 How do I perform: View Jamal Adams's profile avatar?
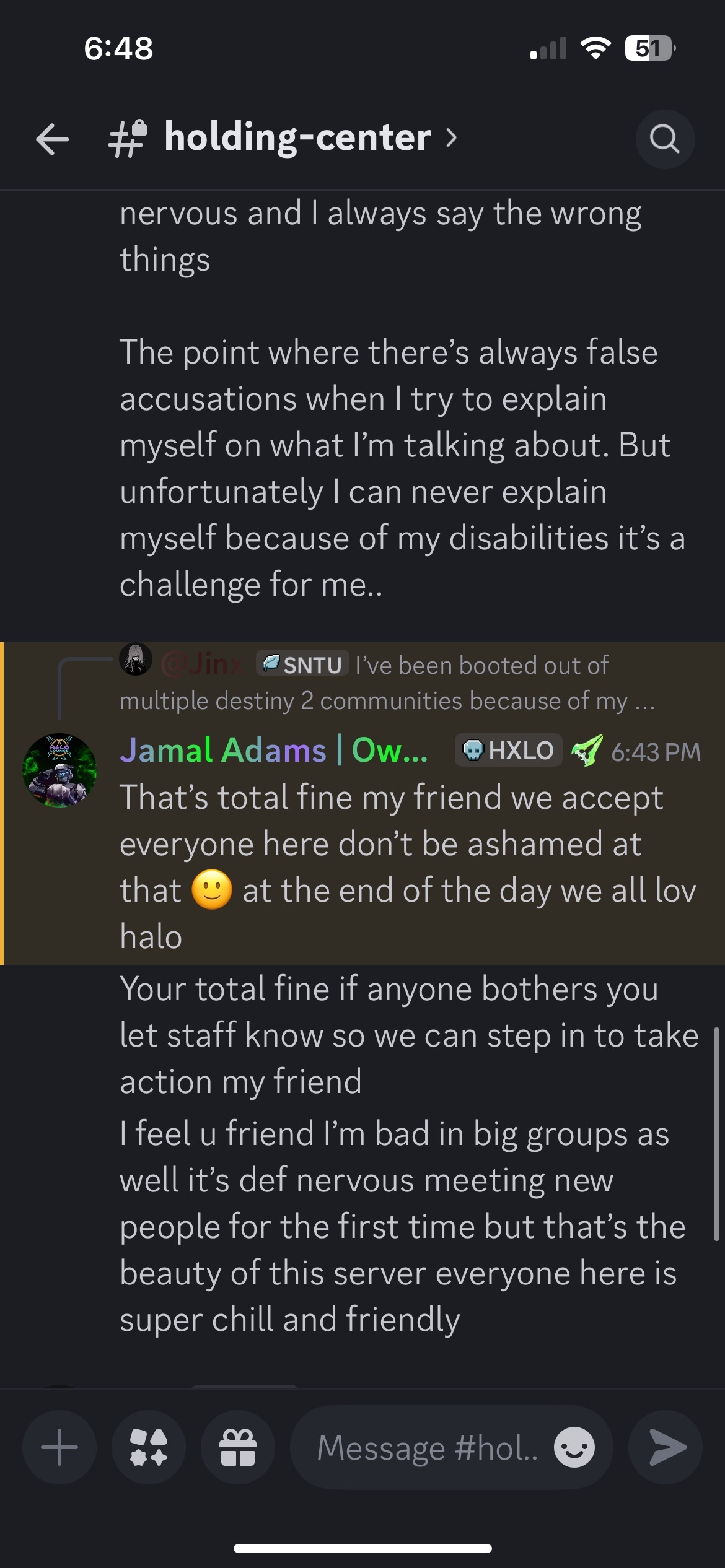(59, 770)
